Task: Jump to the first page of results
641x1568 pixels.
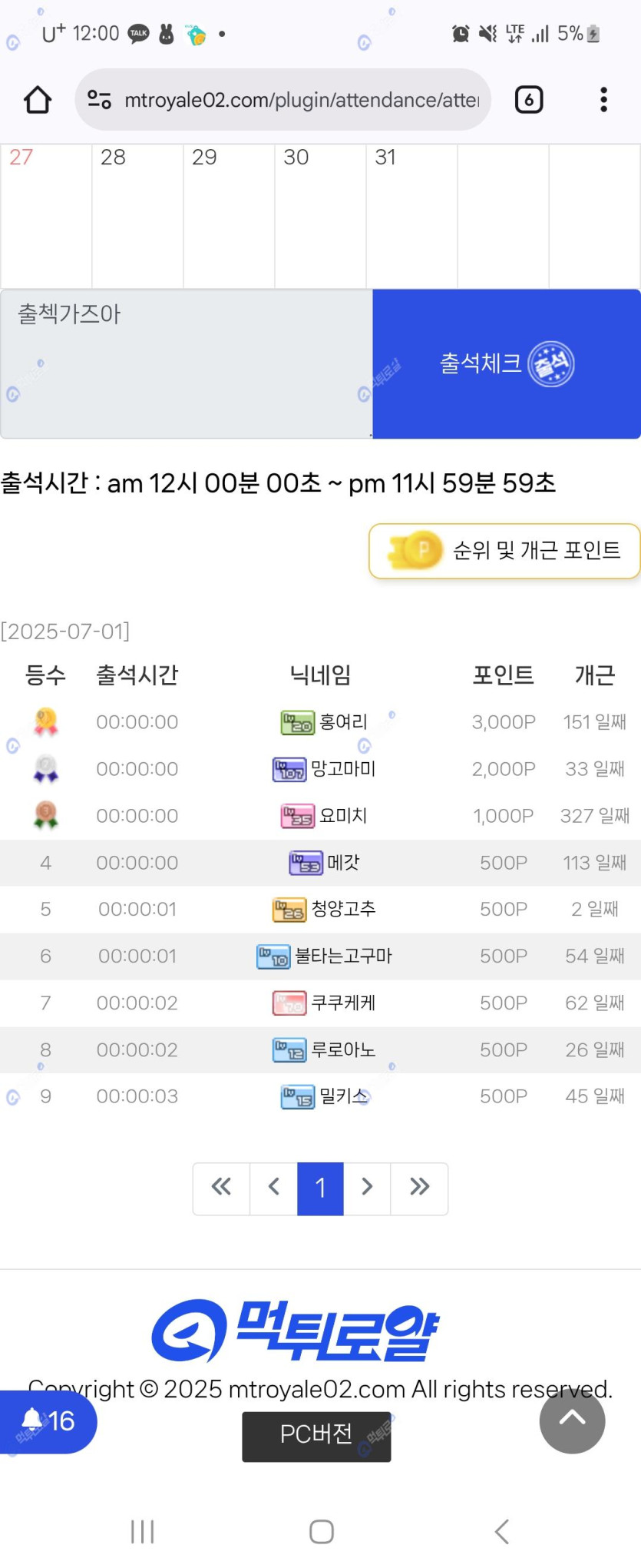Action: point(221,1188)
